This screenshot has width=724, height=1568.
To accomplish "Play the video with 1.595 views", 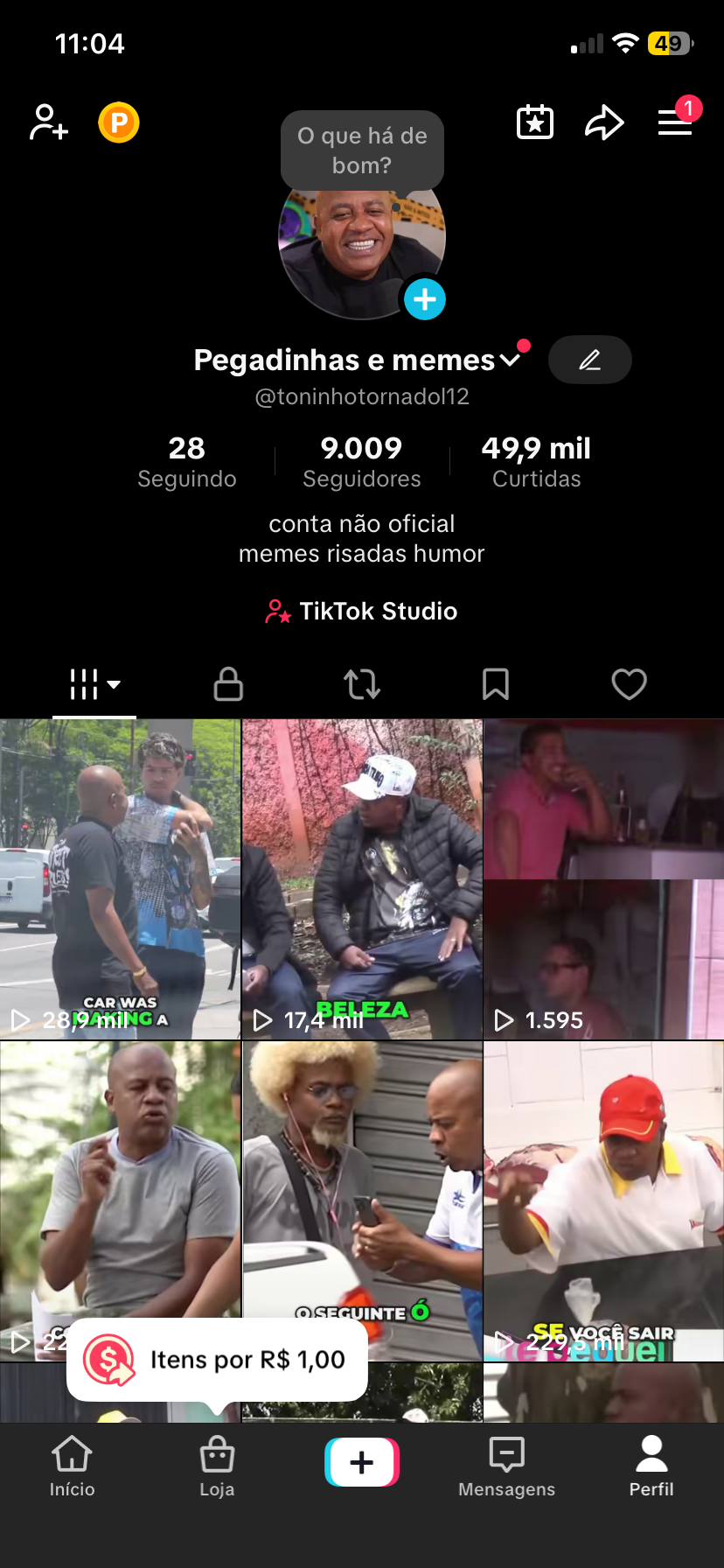I will click(x=603, y=879).
